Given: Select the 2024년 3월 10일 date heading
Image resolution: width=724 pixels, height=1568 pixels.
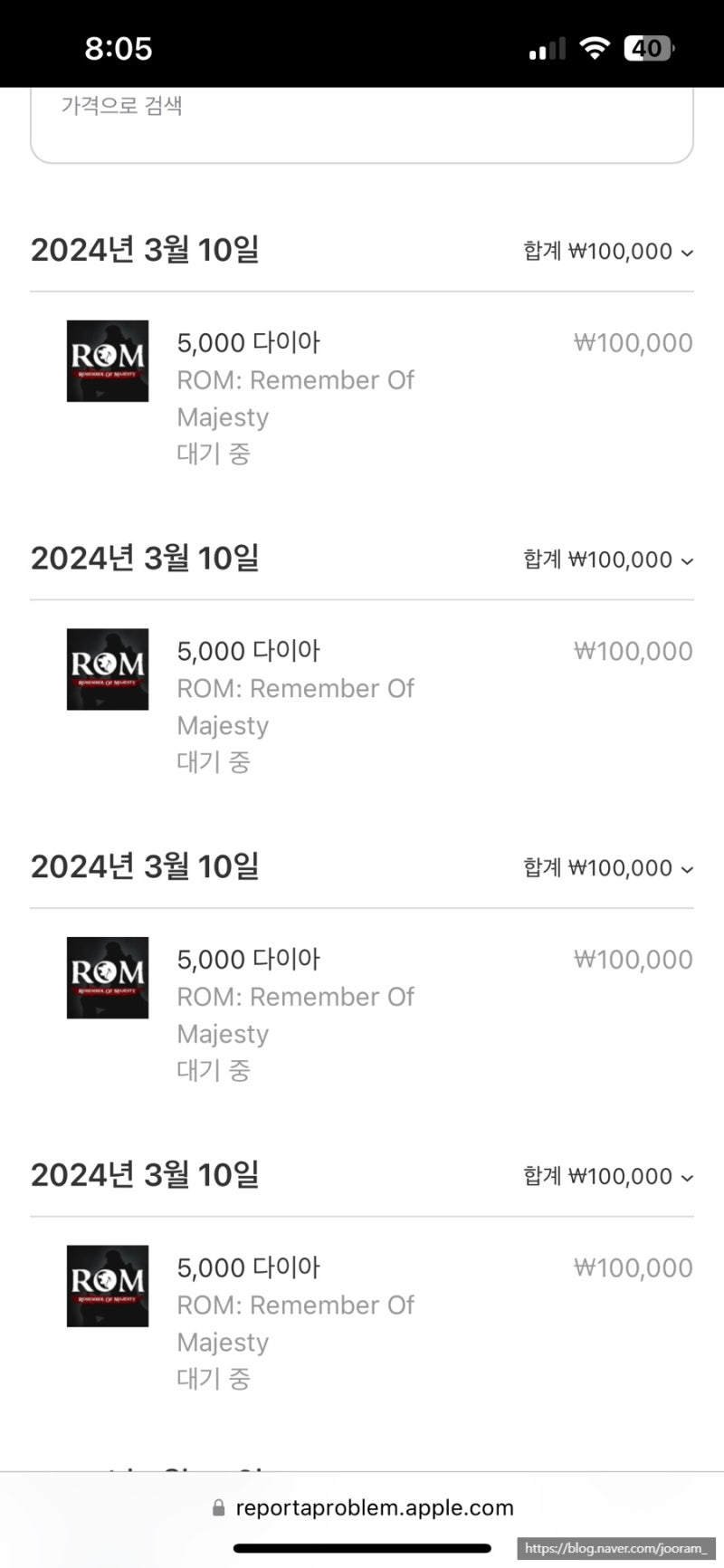Looking at the screenshot, I should pyautogui.click(x=146, y=249).
